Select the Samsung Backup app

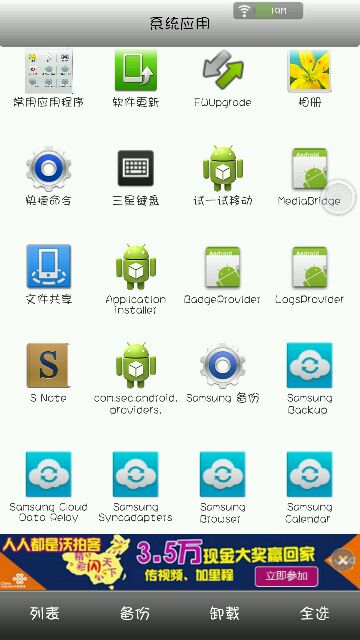click(x=309, y=379)
